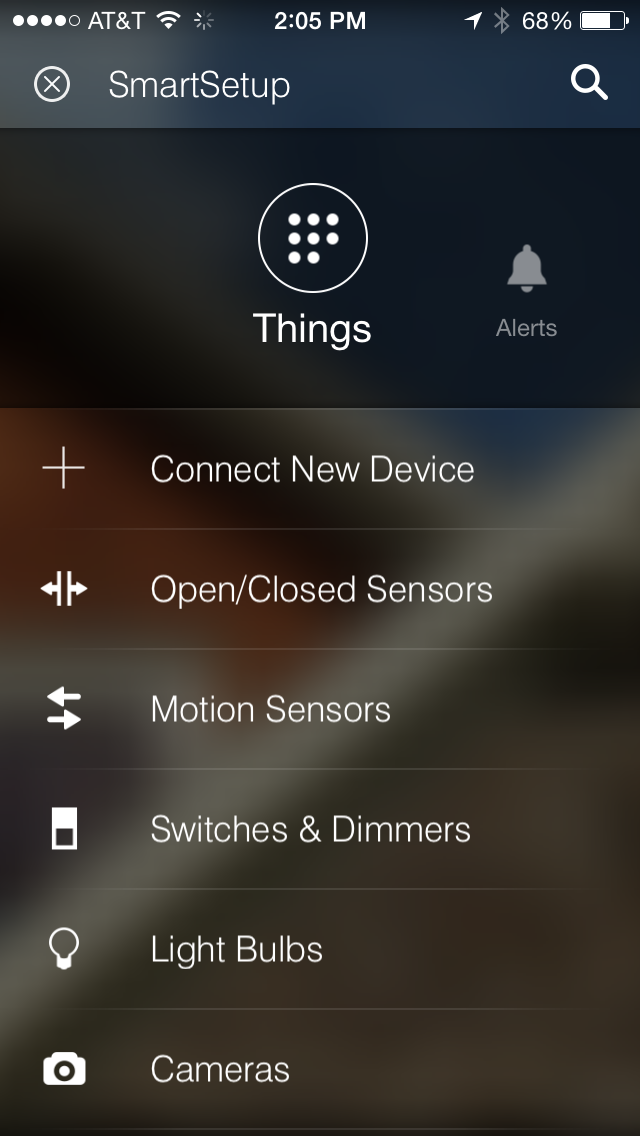Switch to the Alerts tab
The image size is (640, 1136).
526,290
